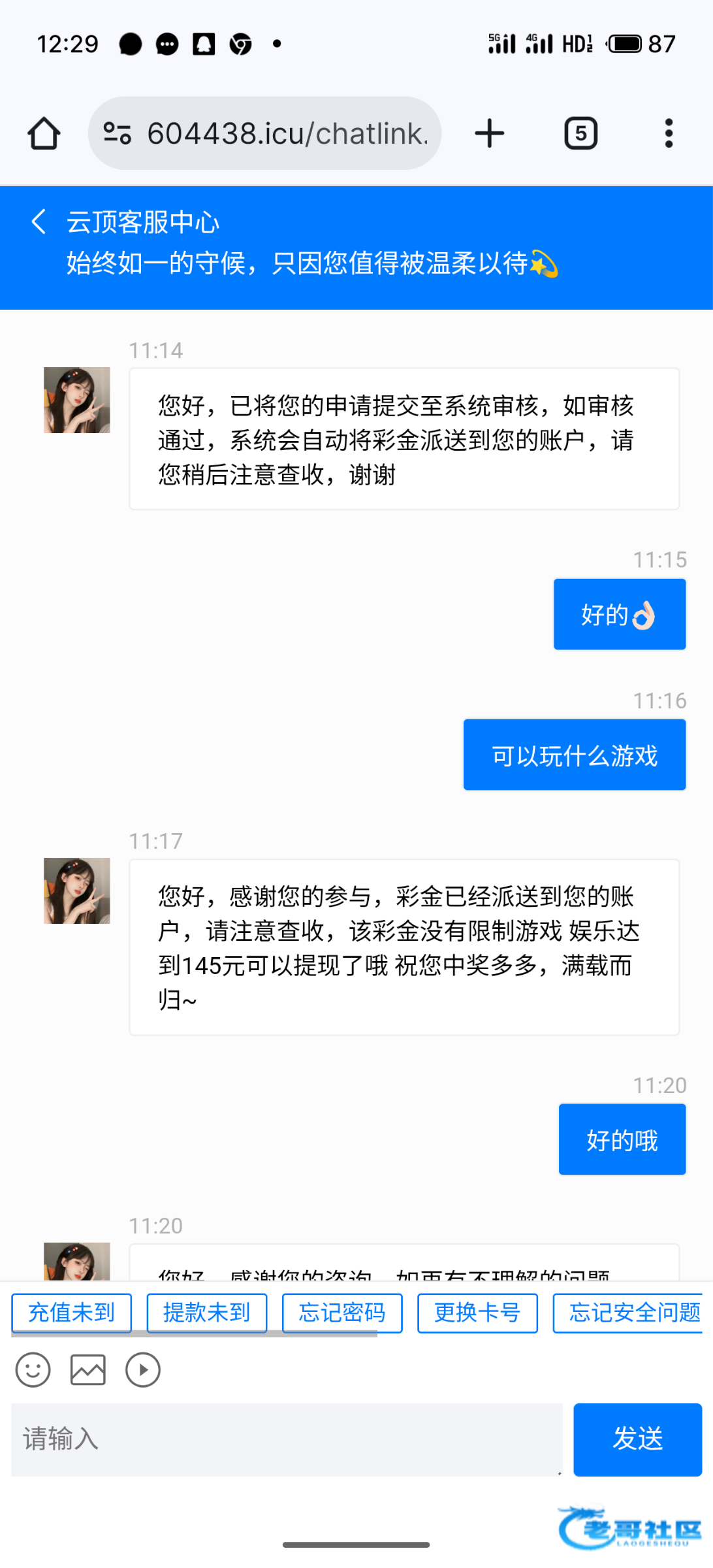Open the browser overflow menu
Screen dimensions: 713x1568
point(668,134)
